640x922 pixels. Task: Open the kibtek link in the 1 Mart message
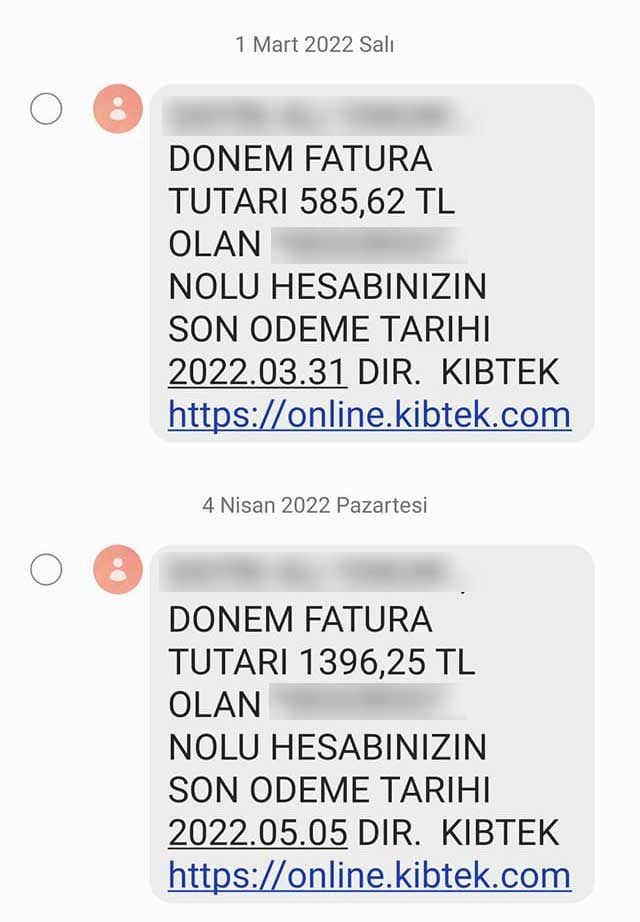(x=369, y=414)
